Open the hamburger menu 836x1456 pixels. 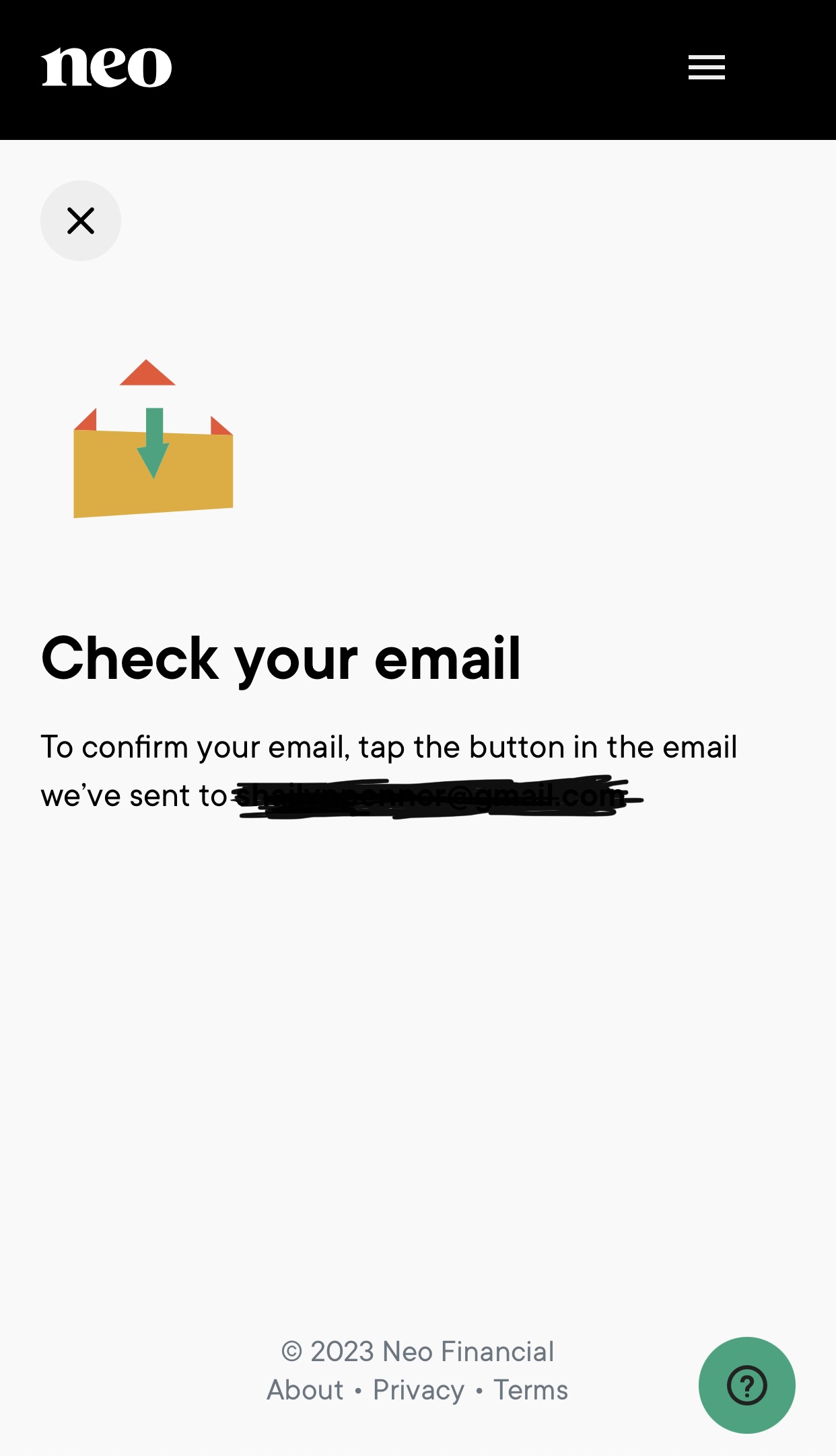706,67
